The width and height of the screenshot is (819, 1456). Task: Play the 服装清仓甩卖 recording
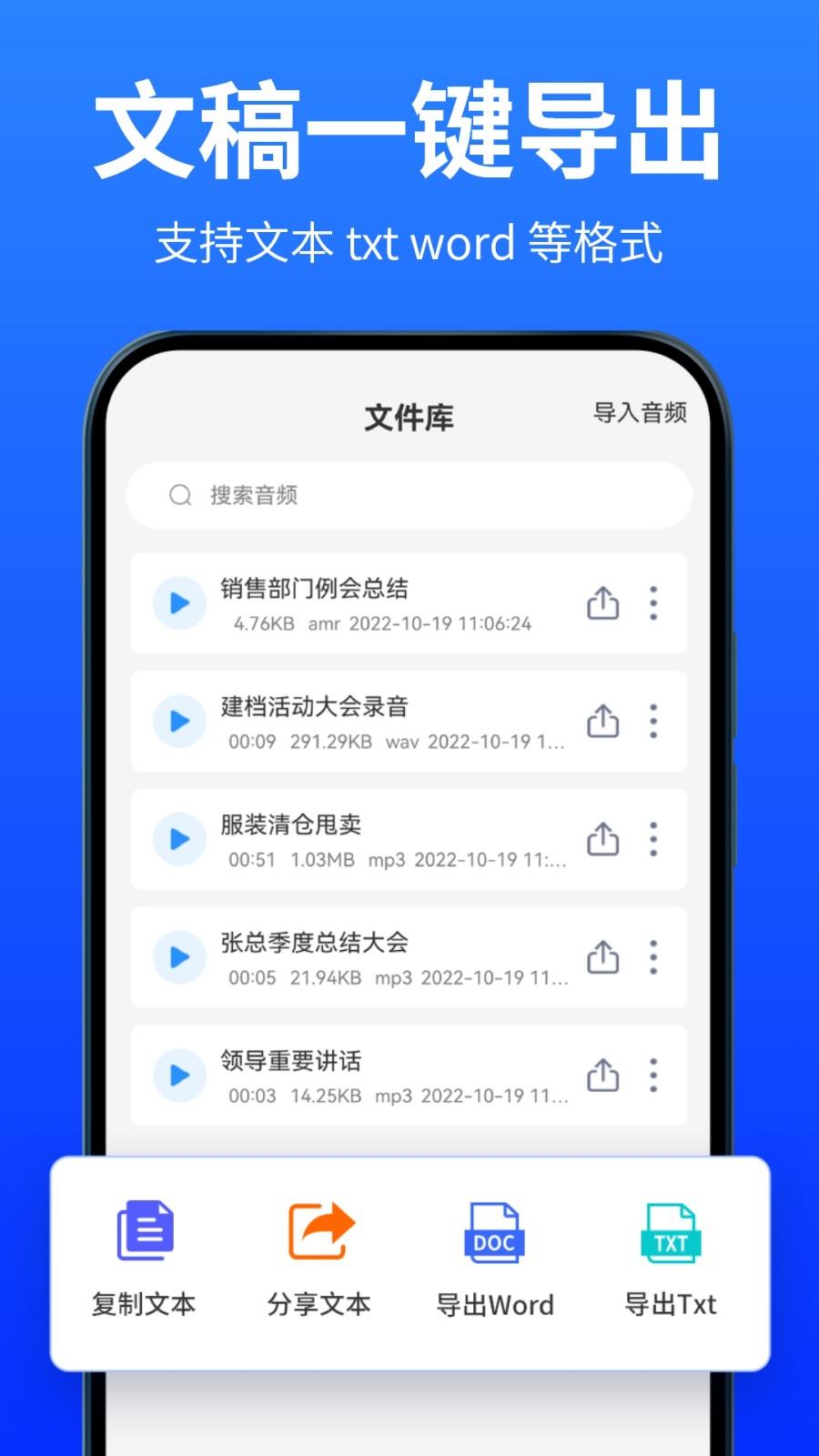(178, 840)
